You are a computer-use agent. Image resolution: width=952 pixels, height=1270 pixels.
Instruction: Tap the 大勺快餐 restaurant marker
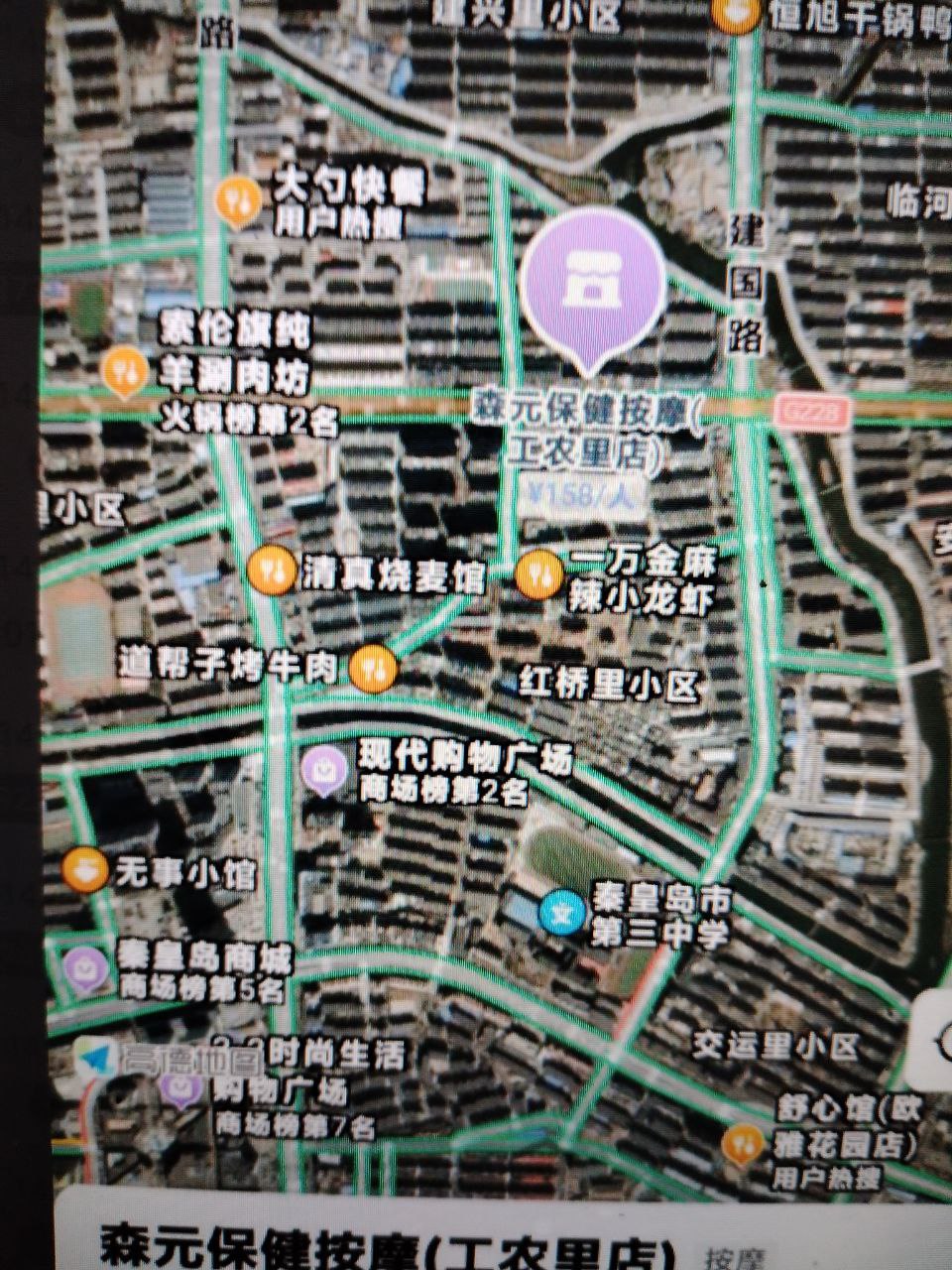pos(238,197)
